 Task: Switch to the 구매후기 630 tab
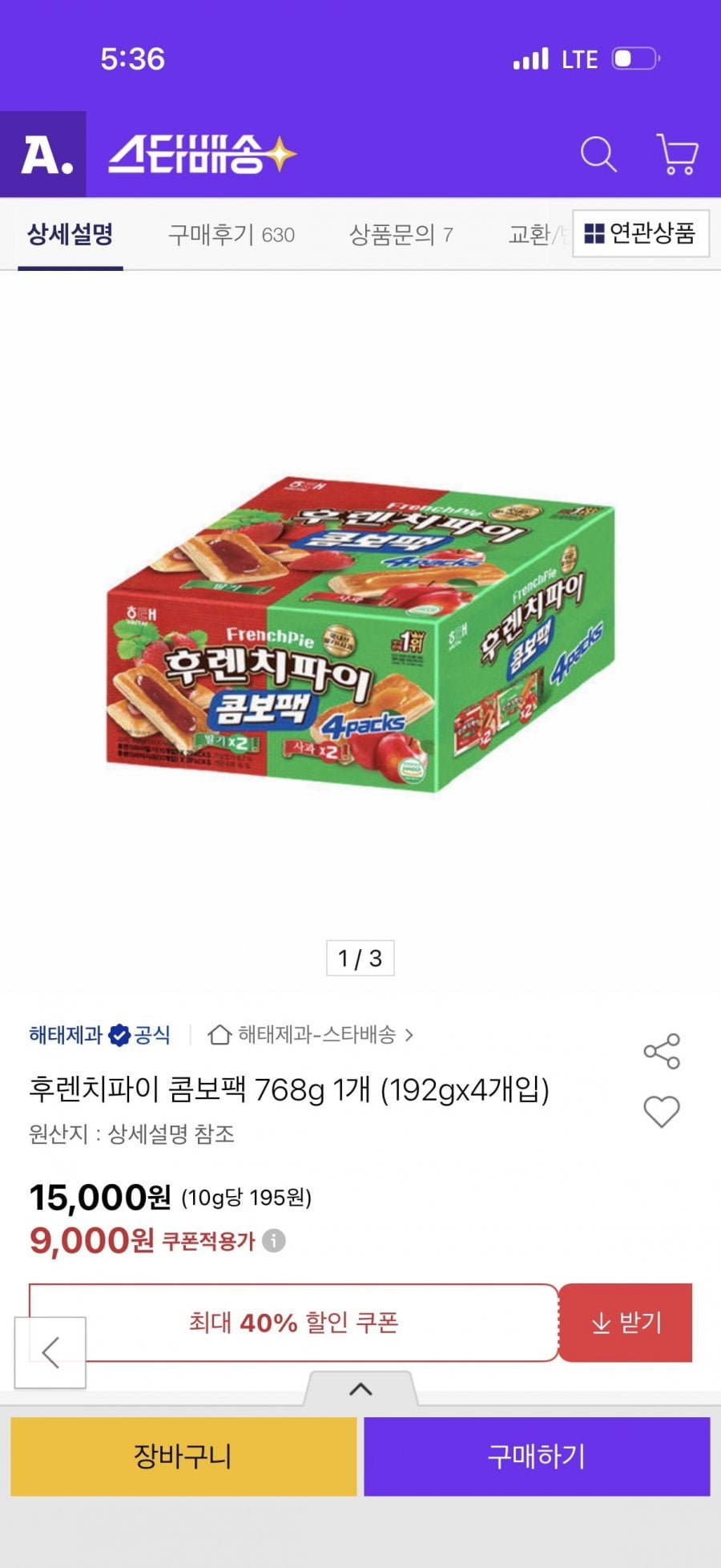pos(231,235)
